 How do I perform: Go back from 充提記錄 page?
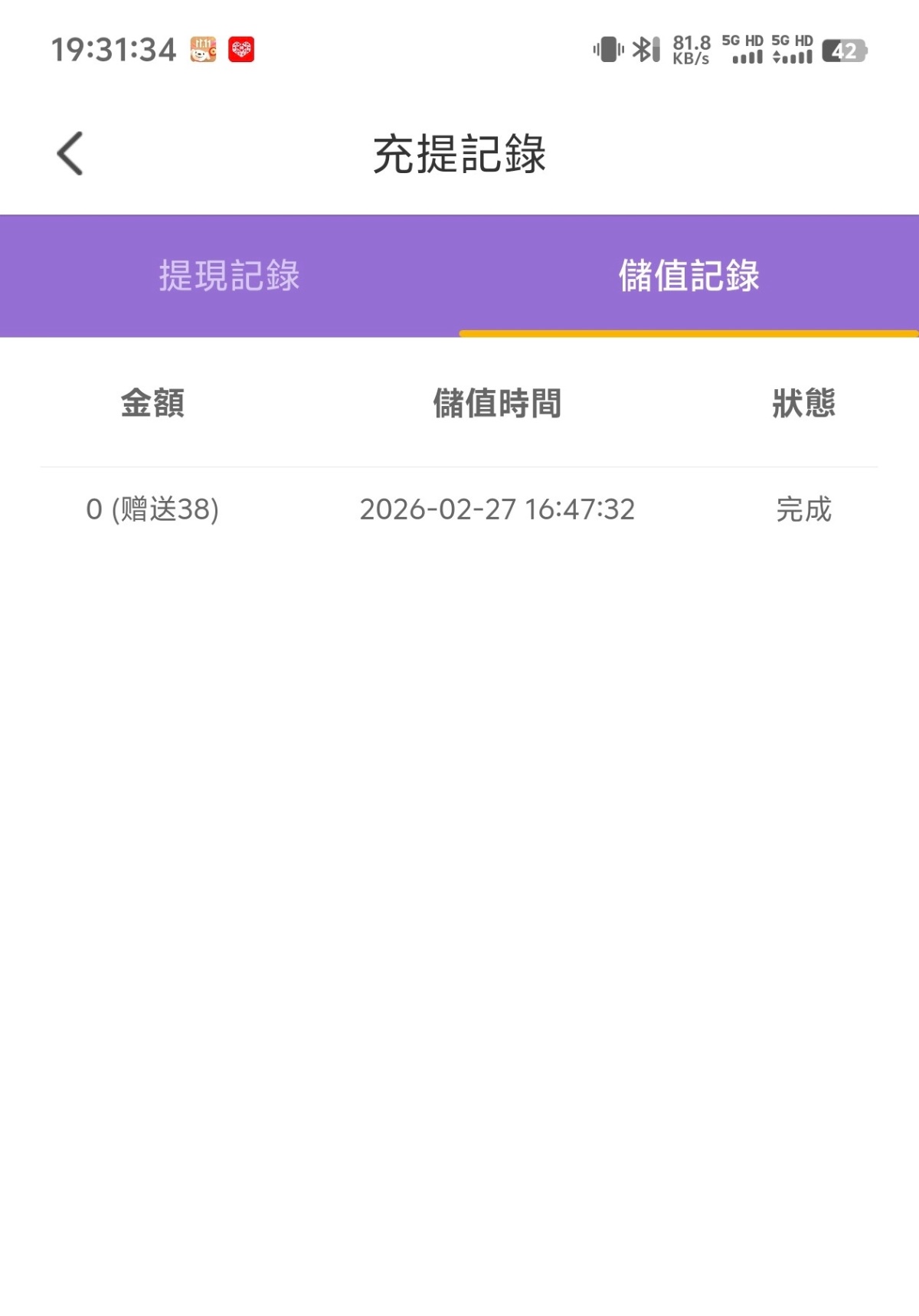point(70,154)
